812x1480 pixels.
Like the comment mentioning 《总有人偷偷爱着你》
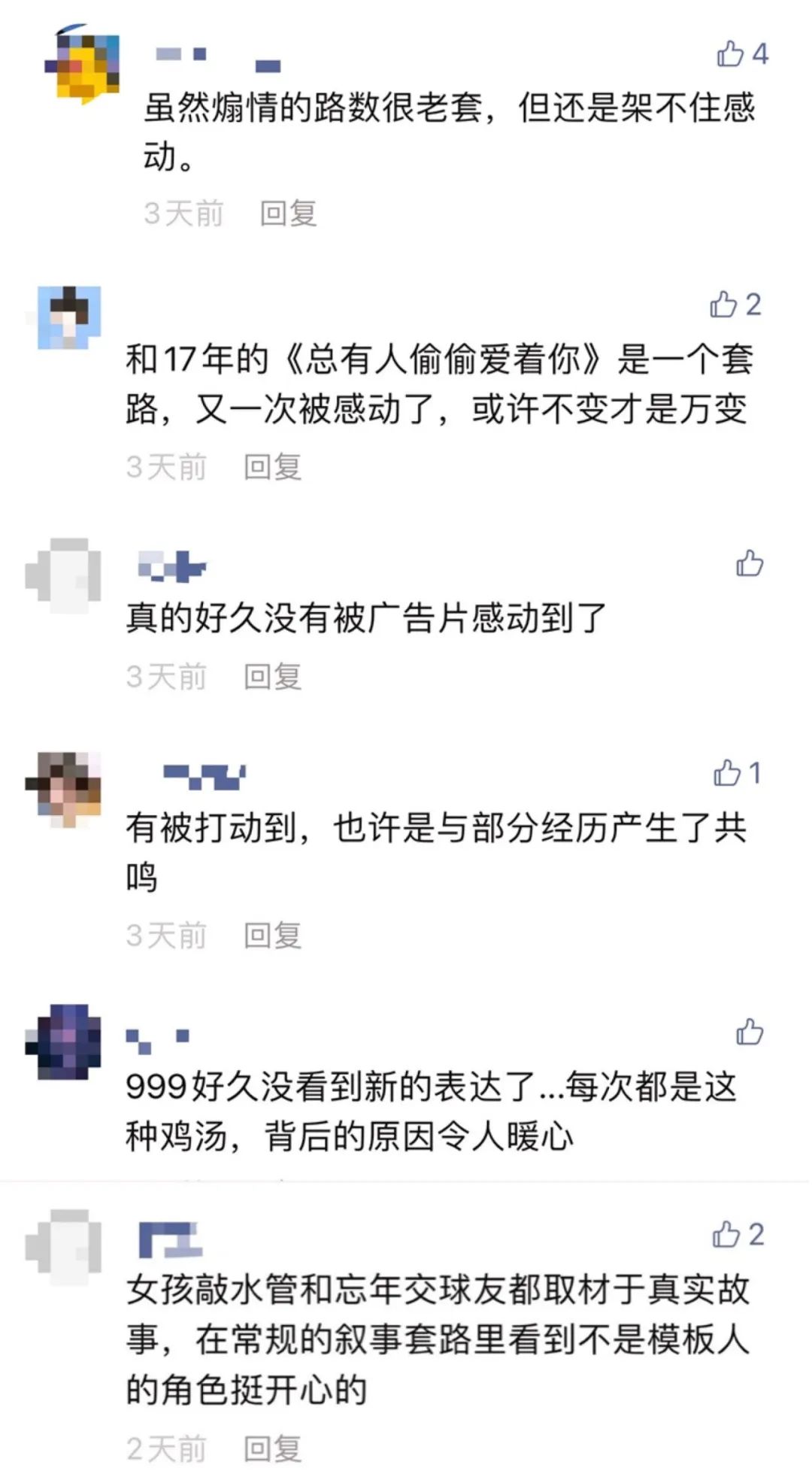point(723,305)
